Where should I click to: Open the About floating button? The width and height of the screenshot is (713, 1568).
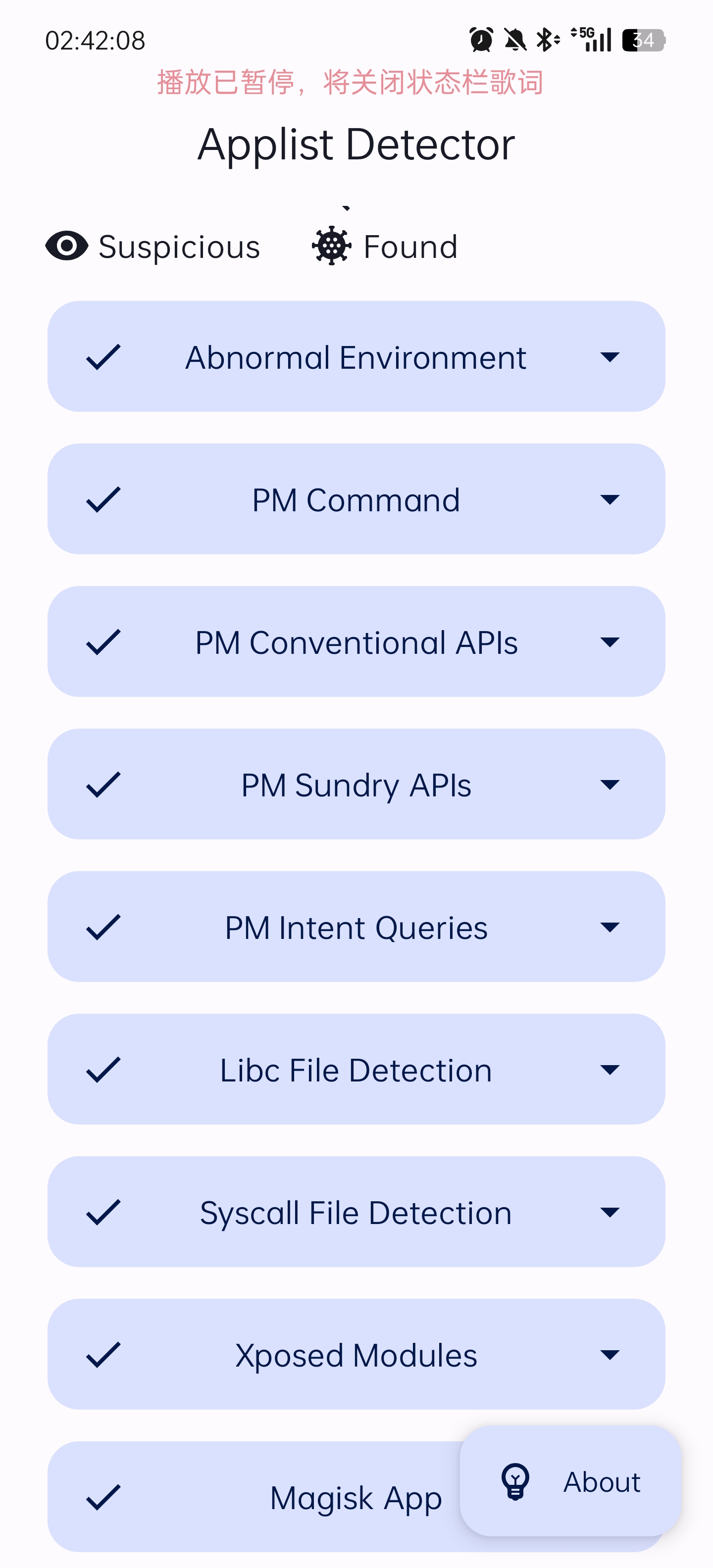click(x=570, y=1481)
